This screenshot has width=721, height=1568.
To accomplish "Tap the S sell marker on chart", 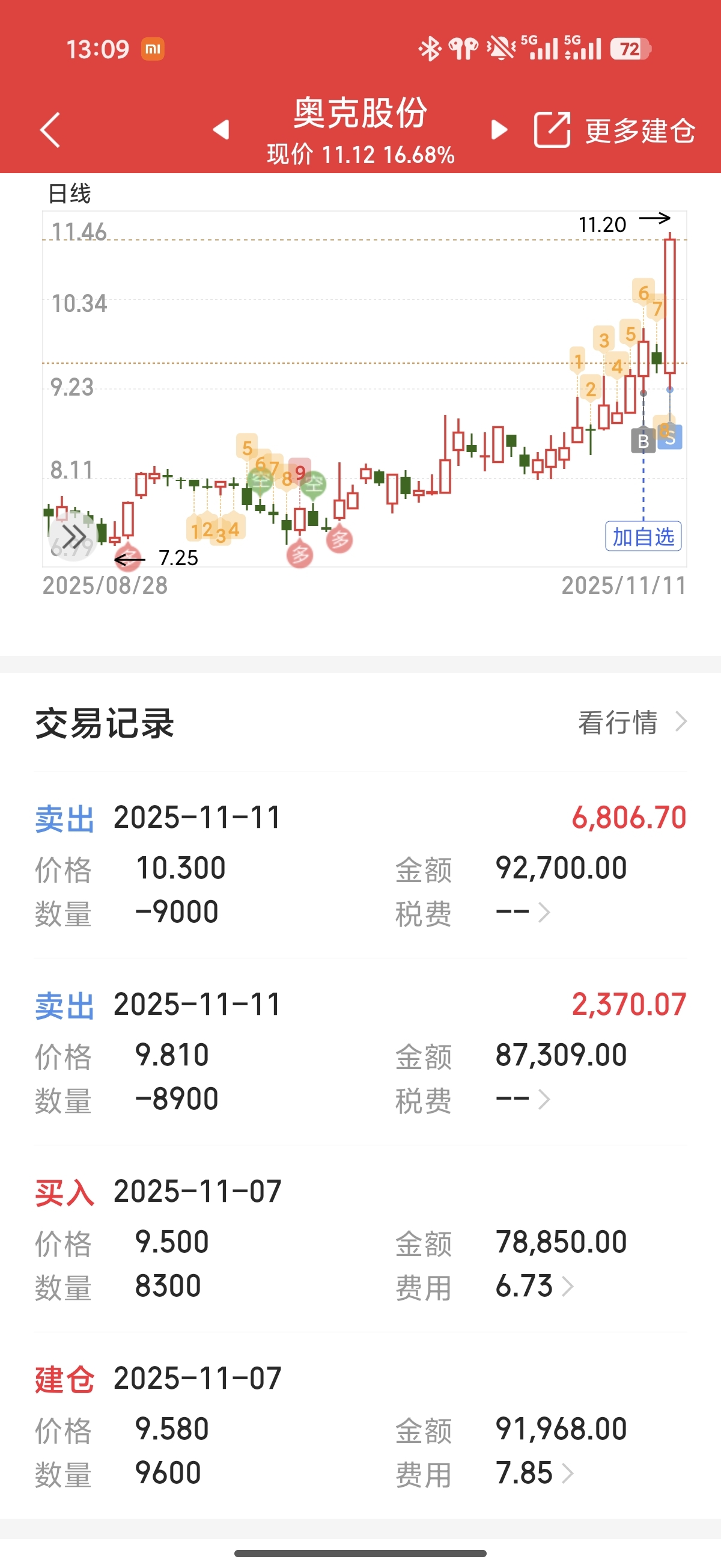I will pyautogui.click(x=670, y=438).
